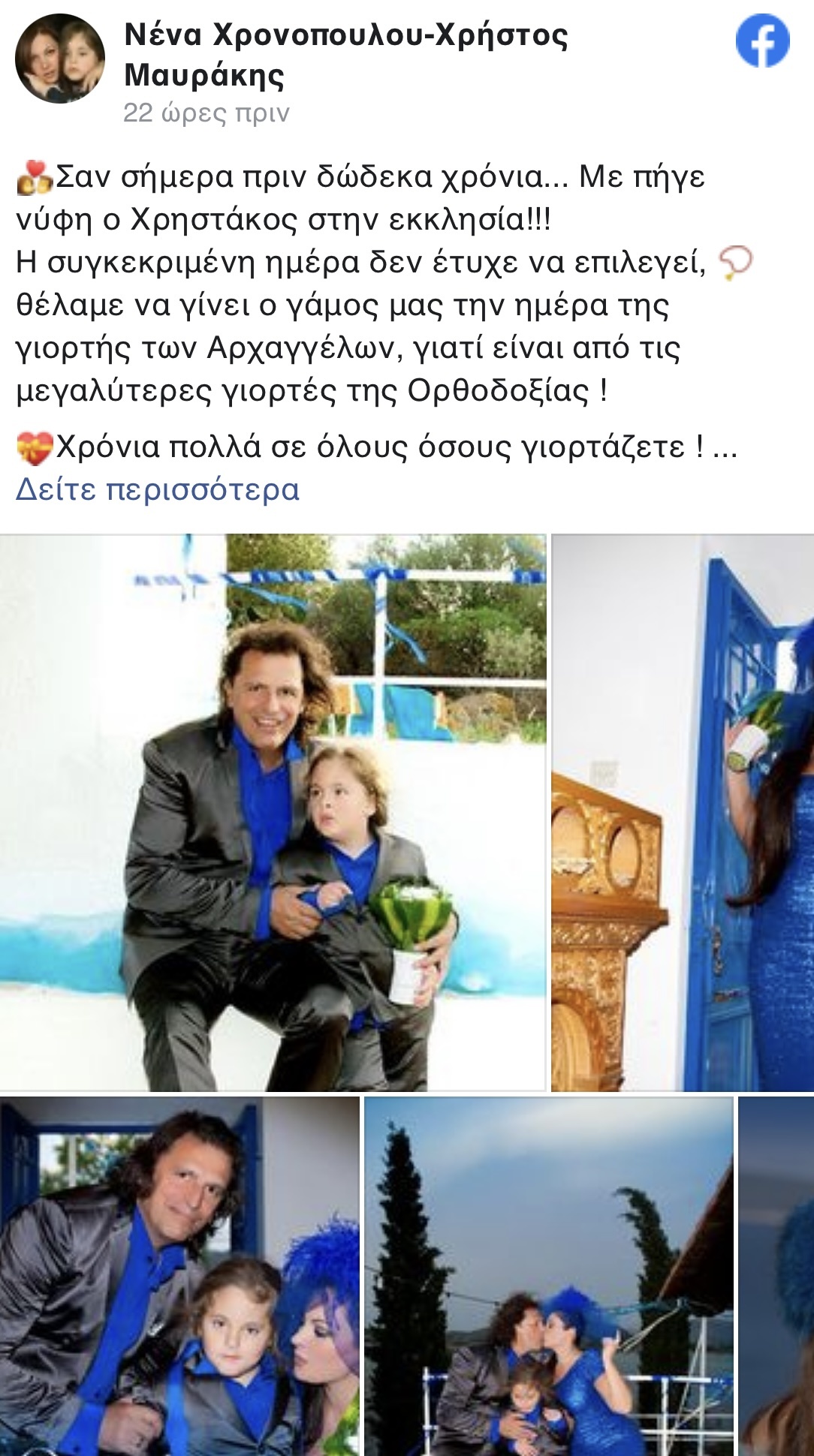The width and height of the screenshot is (814, 1456).
Task: Open the poster's profile picture
Action: tap(60, 58)
